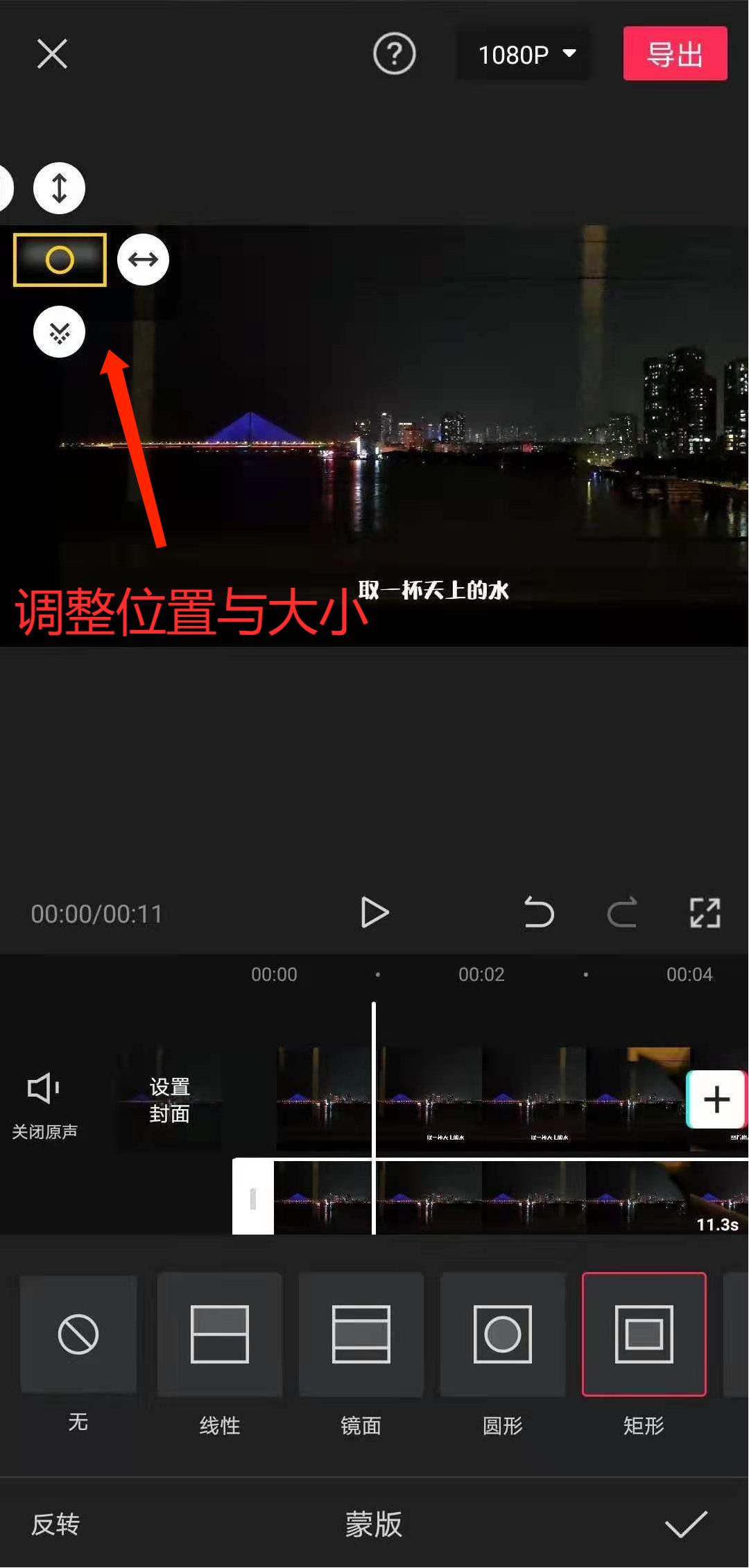Tap the vertical resize arrow above the preview
Screen dimensions: 749x1568
click(x=58, y=188)
